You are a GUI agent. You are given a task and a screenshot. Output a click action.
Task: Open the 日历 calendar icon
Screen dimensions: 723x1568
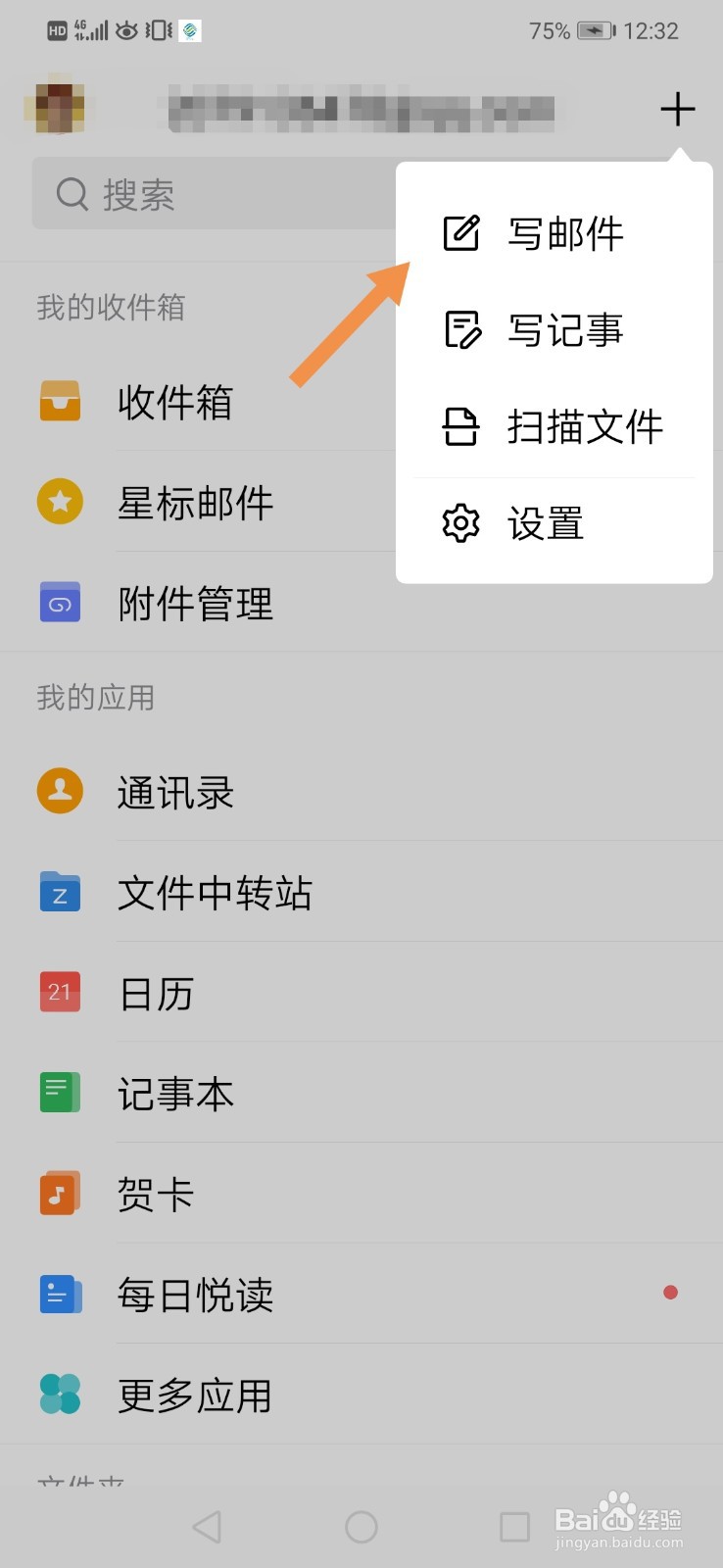59,992
